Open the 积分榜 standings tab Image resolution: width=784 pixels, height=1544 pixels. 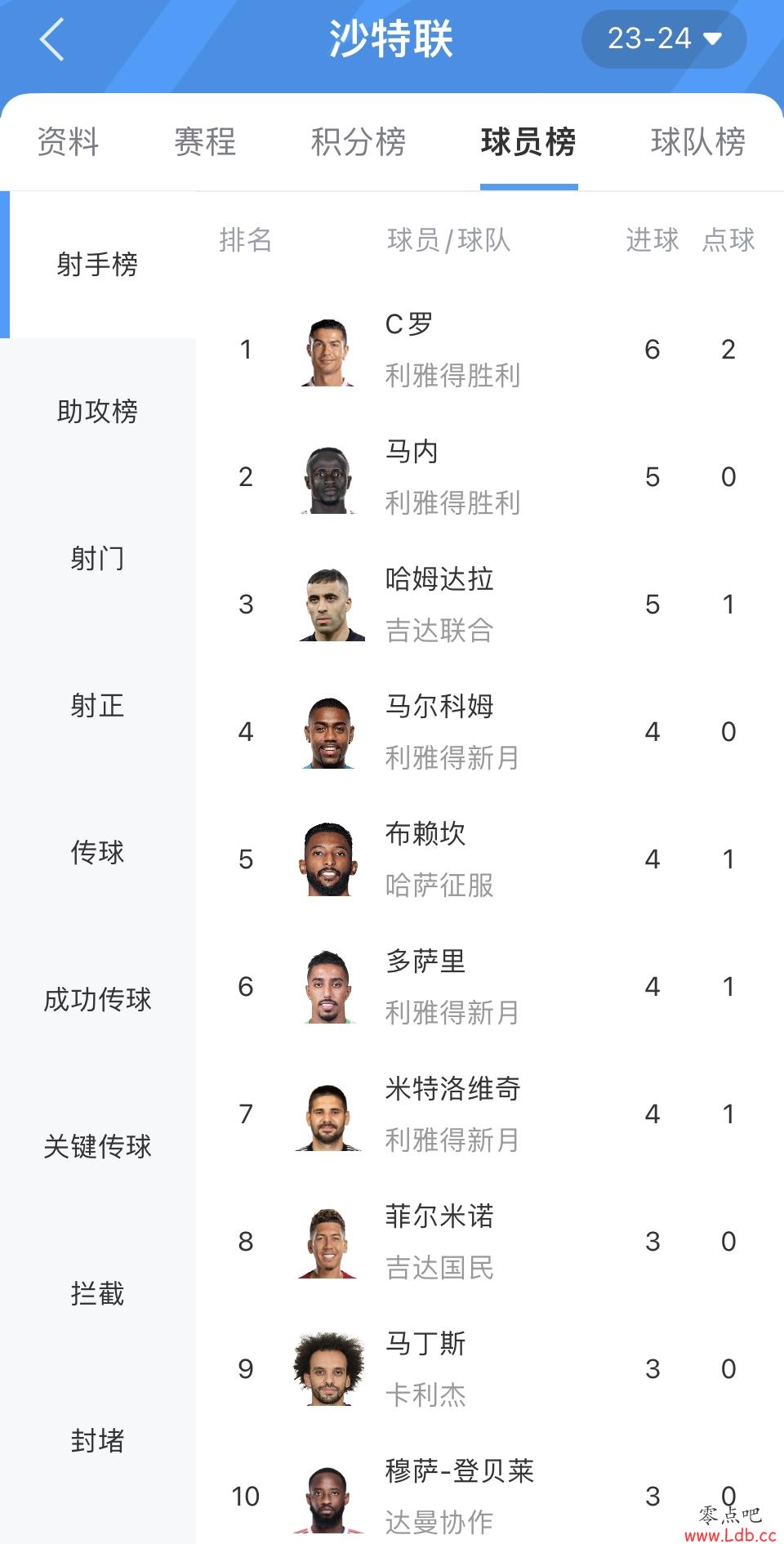[358, 141]
